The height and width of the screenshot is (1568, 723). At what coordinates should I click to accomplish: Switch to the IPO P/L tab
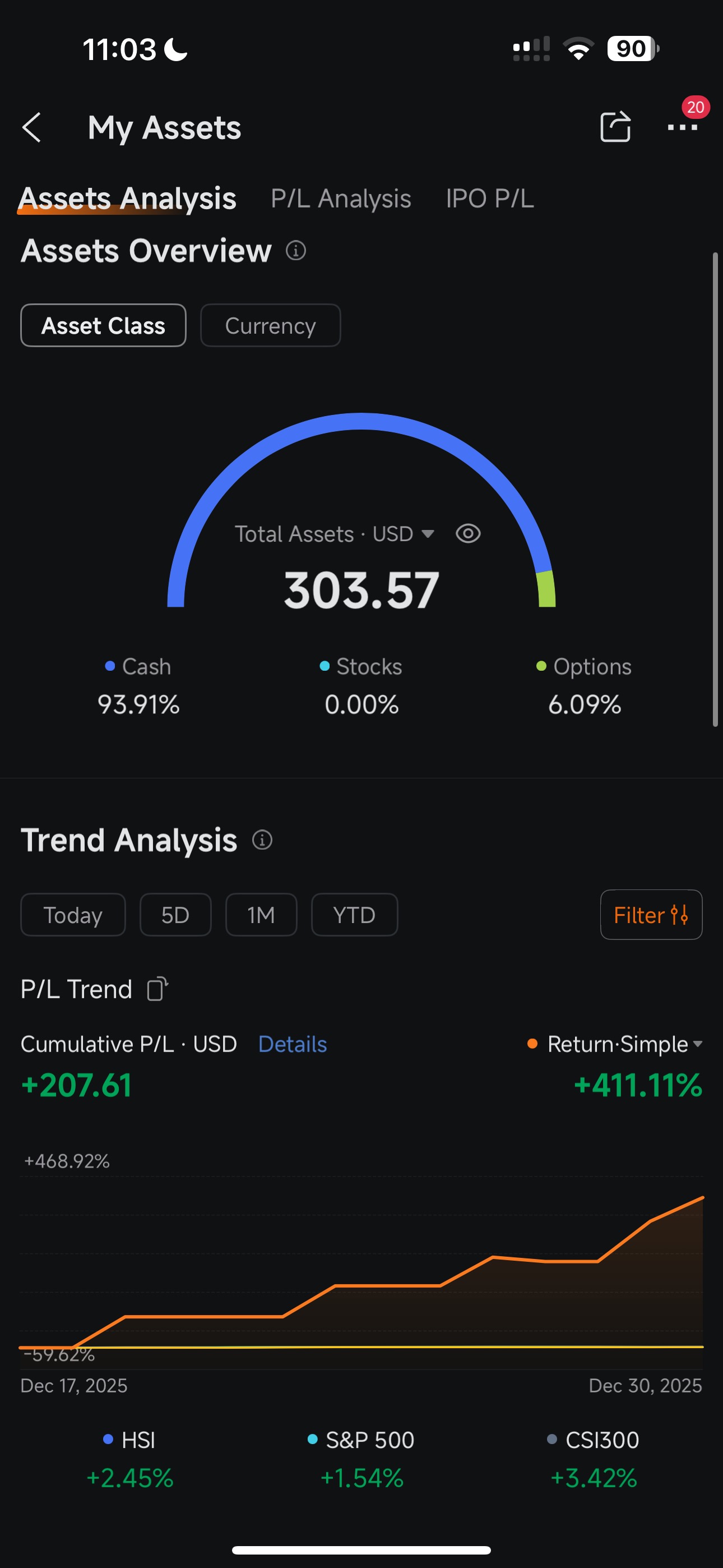tap(489, 199)
